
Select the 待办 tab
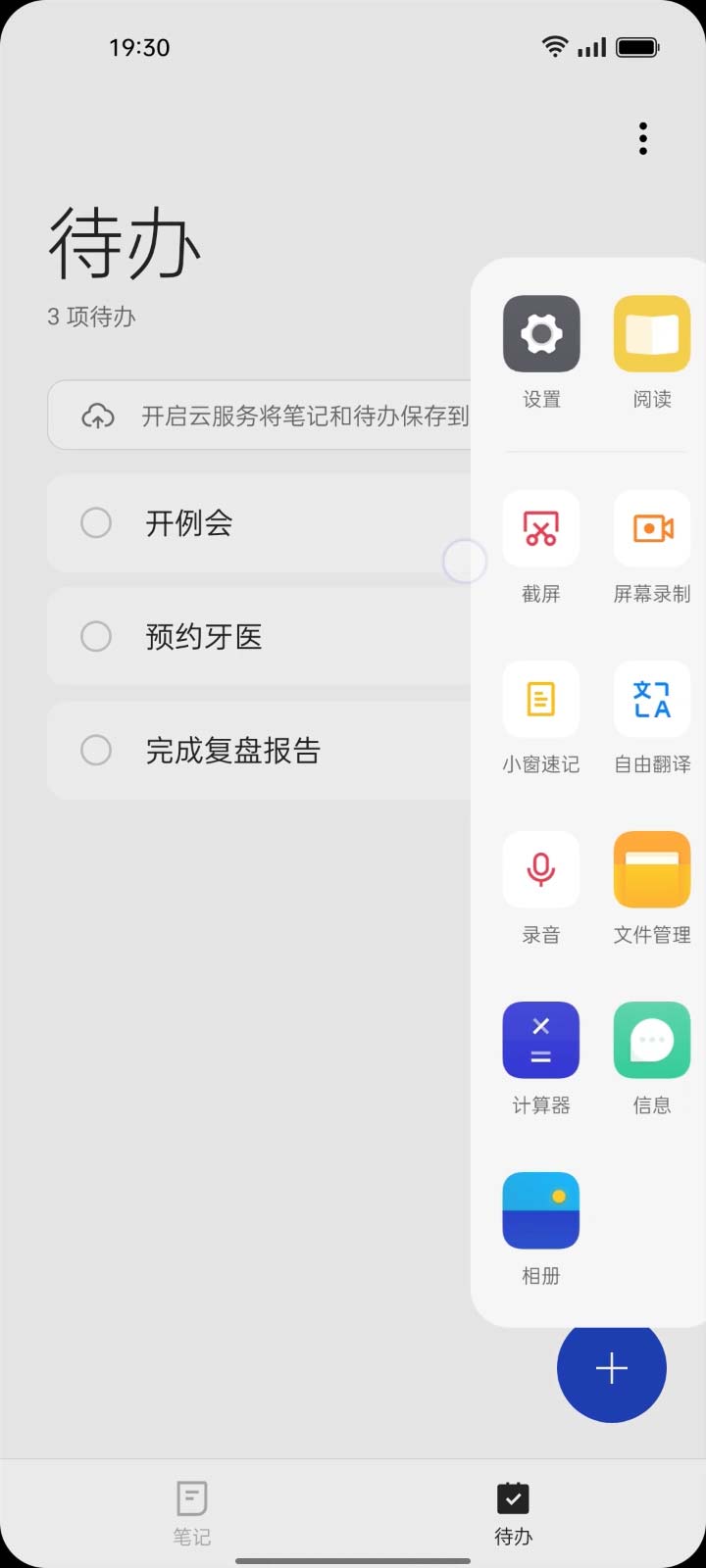click(513, 1511)
